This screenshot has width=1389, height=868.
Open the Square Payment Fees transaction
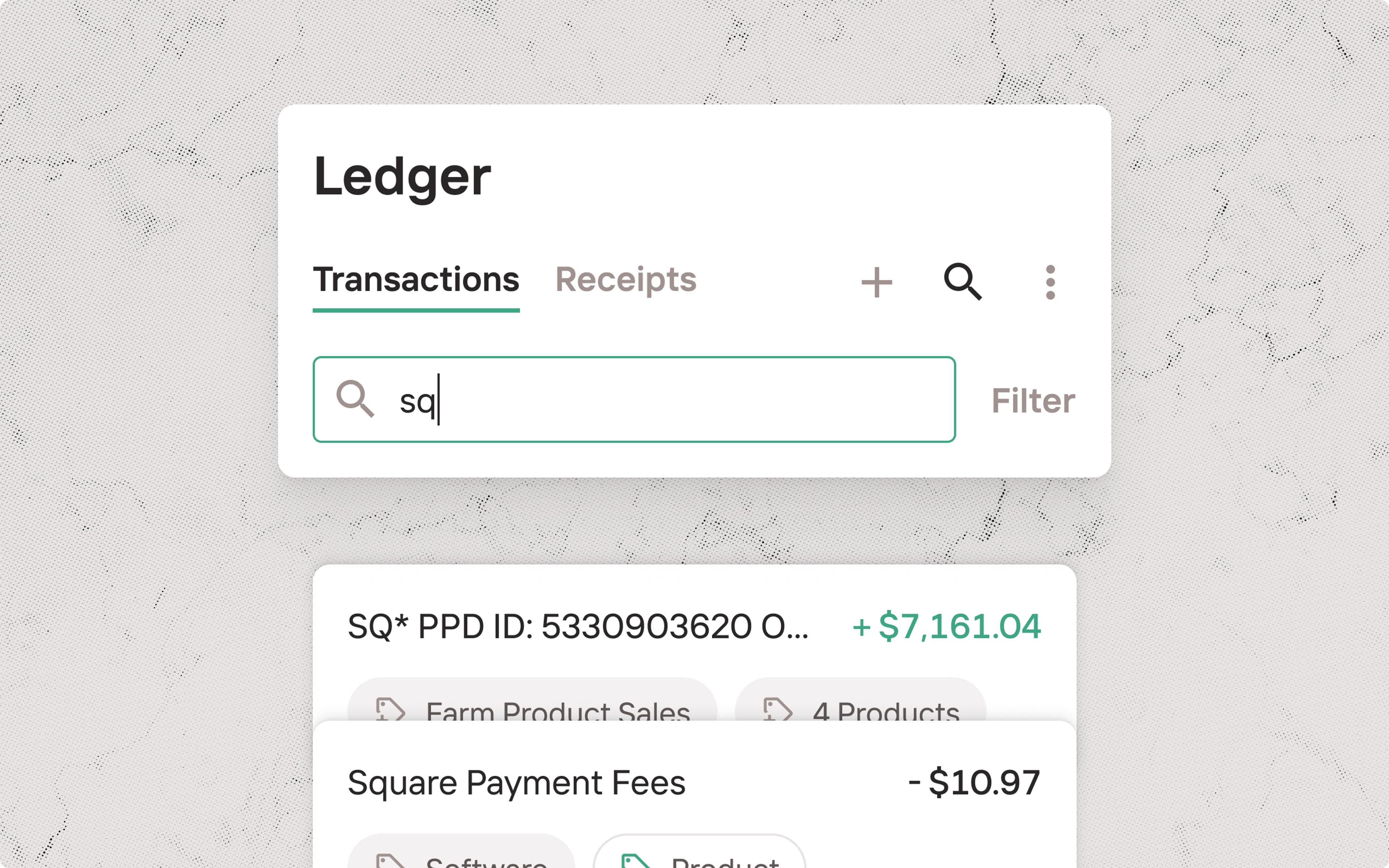pyautogui.click(x=517, y=782)
